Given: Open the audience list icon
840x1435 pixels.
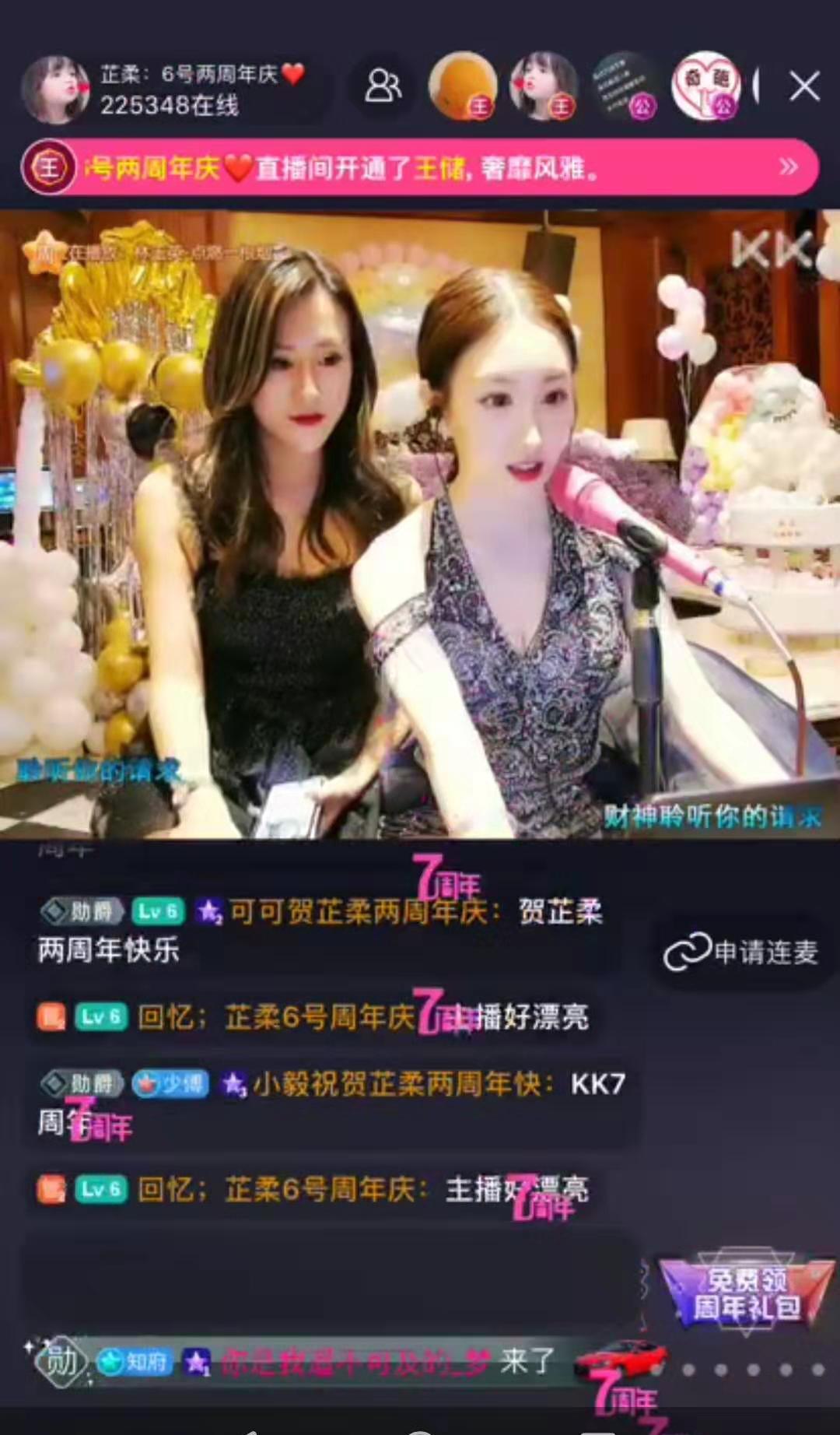Looking at the screenshot, I should pos(383,86).
